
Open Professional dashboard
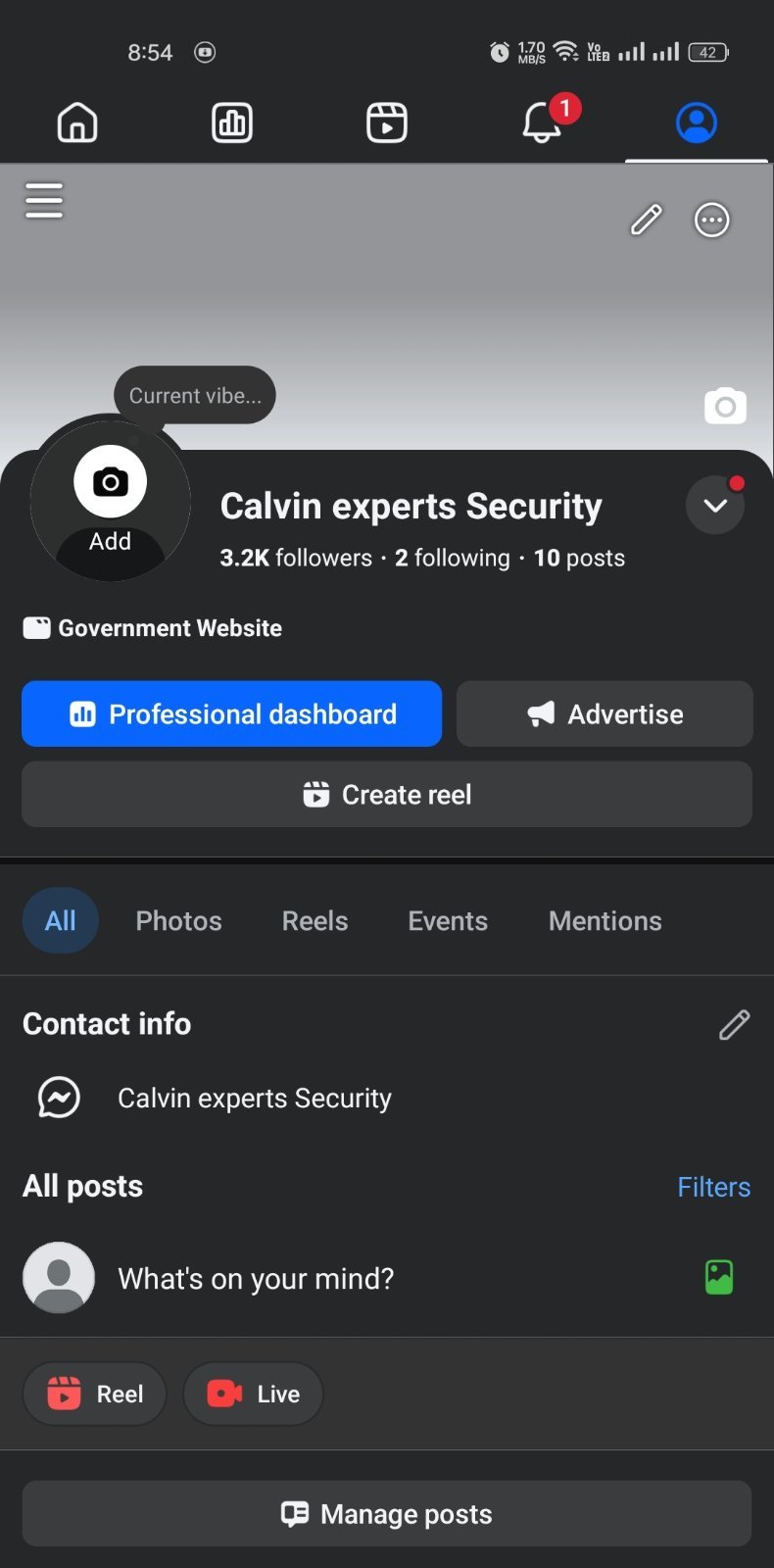pyautogui.click(x=232, y=713)
